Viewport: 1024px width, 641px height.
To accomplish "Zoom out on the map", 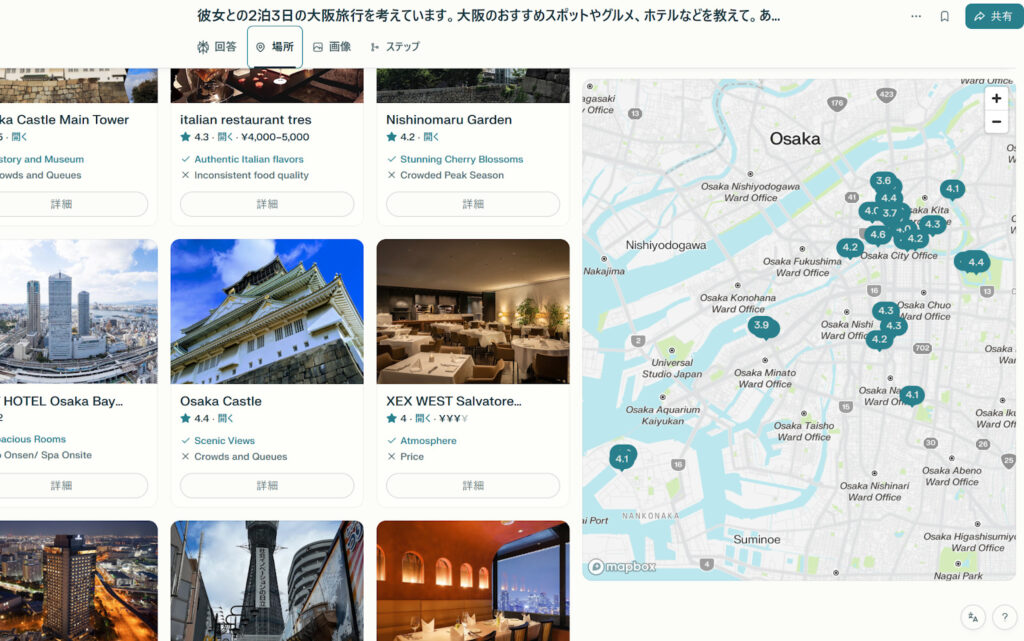I will [x=996, y=122].
